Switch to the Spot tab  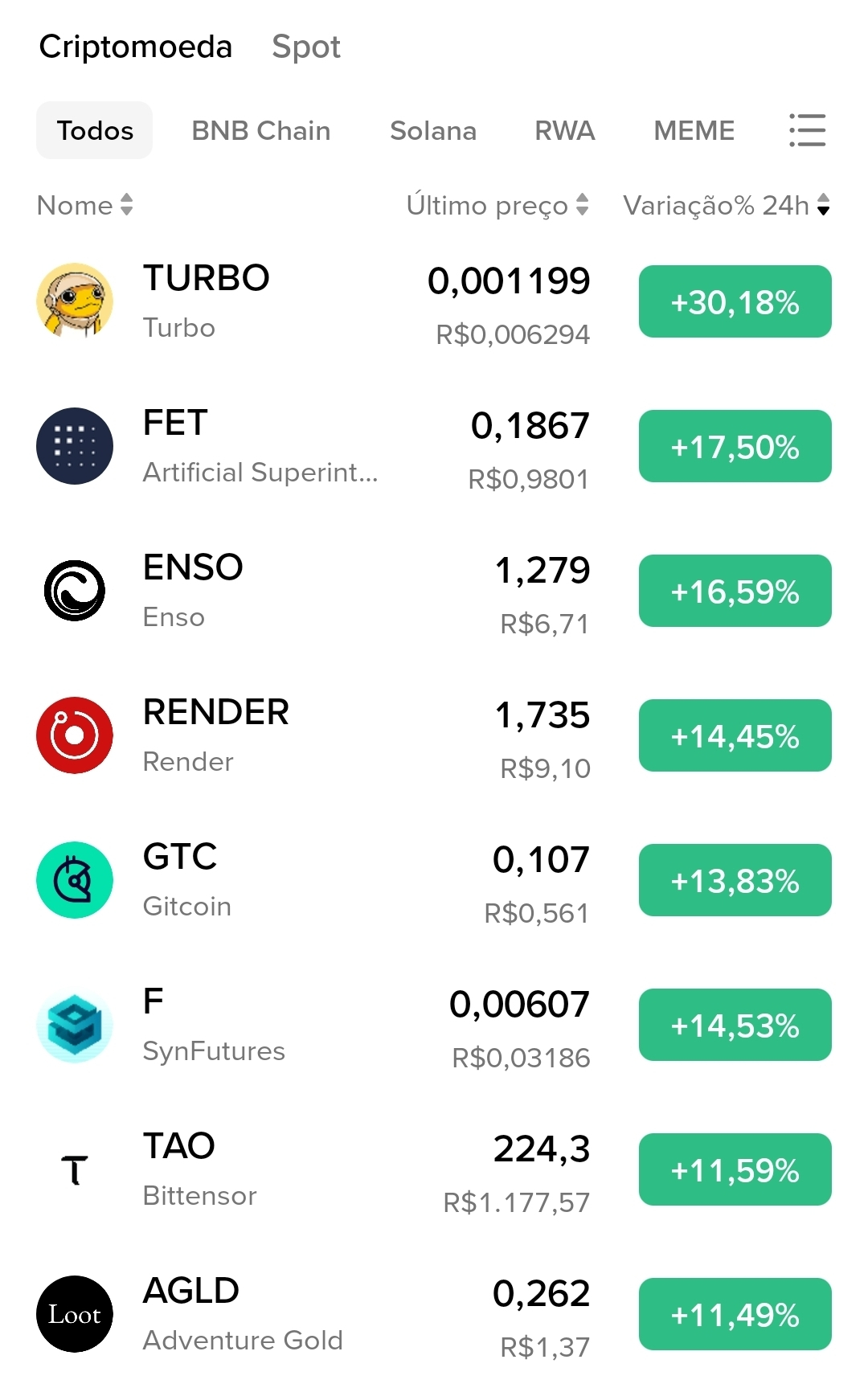305,47
